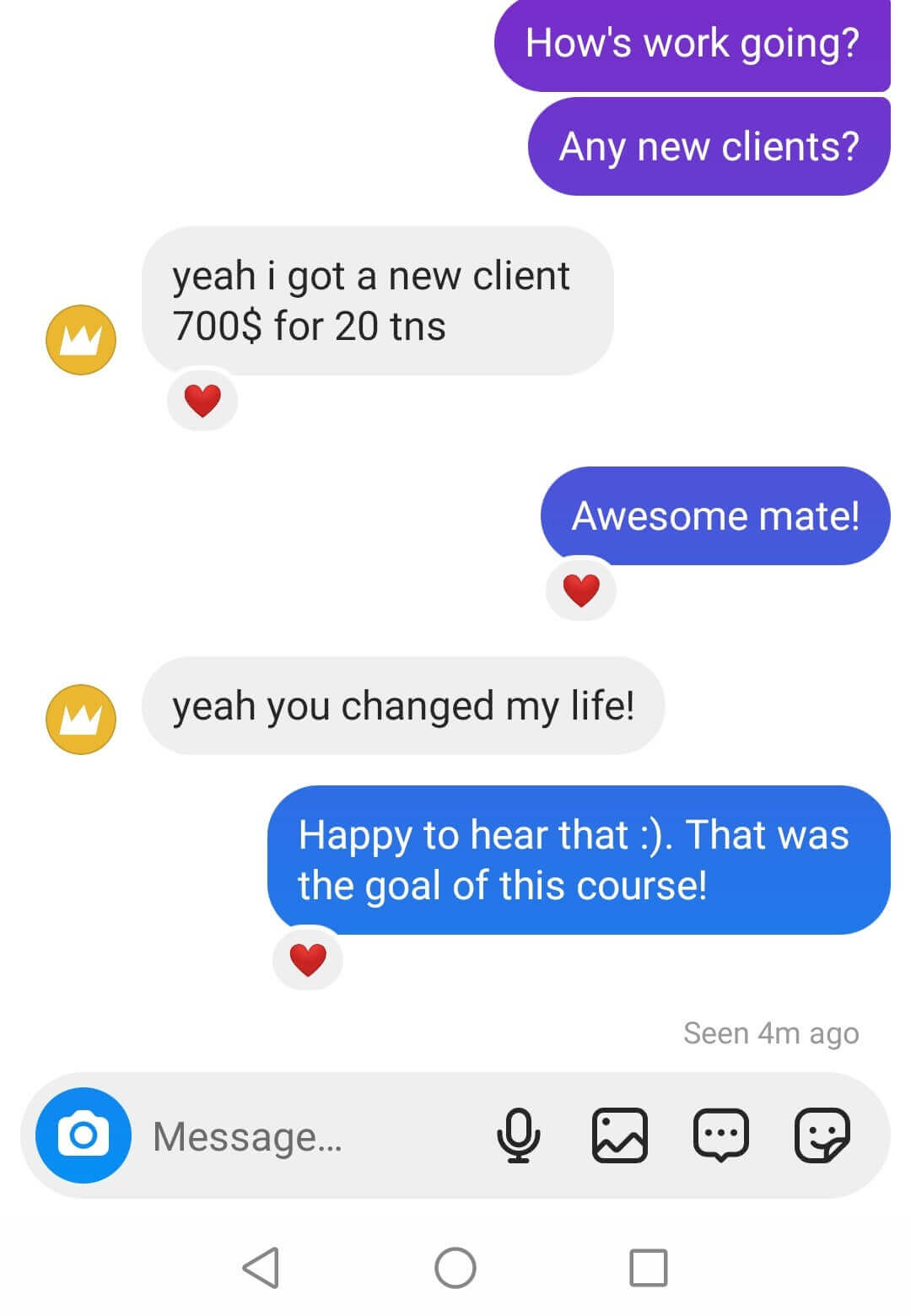The image size is (911, 1316).
Task: Record a voice message with microphone
Action: coord(518,1135)
